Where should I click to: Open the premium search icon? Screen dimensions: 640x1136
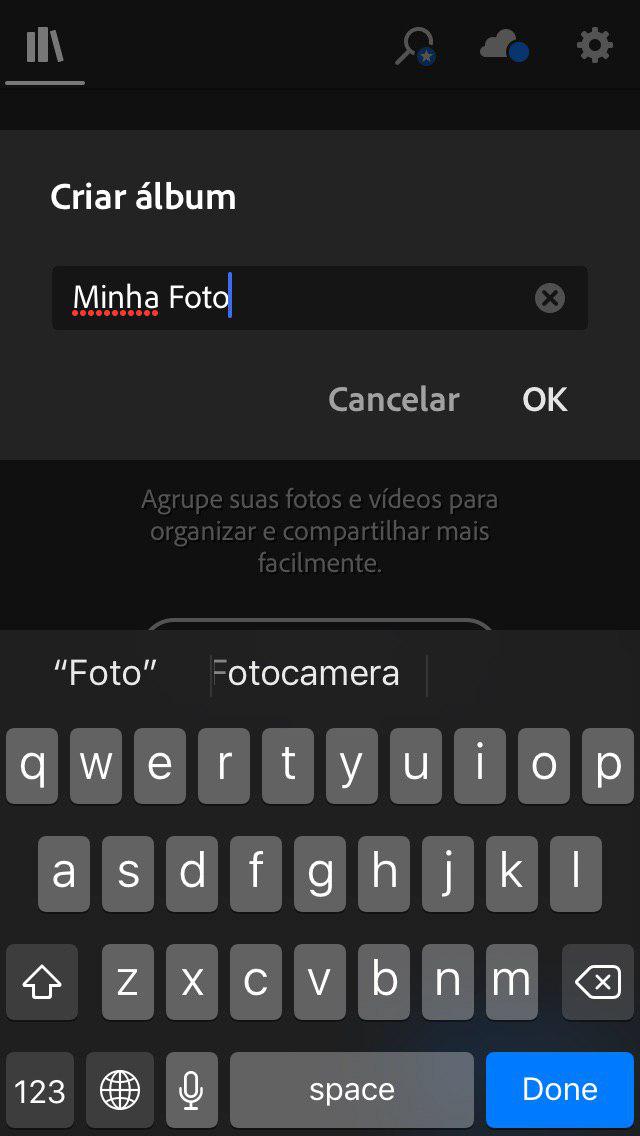click(414, 46)
